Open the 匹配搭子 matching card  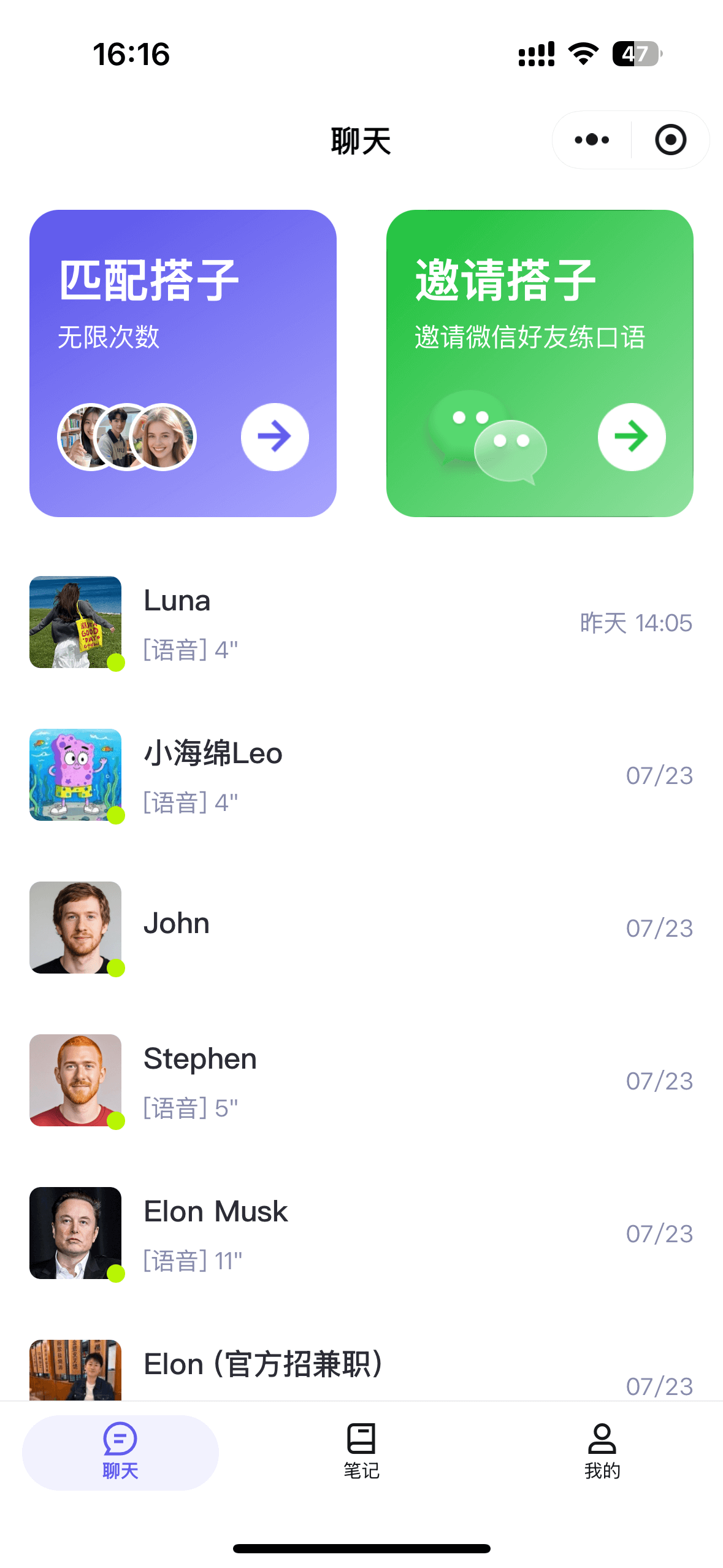coord(183,363)
